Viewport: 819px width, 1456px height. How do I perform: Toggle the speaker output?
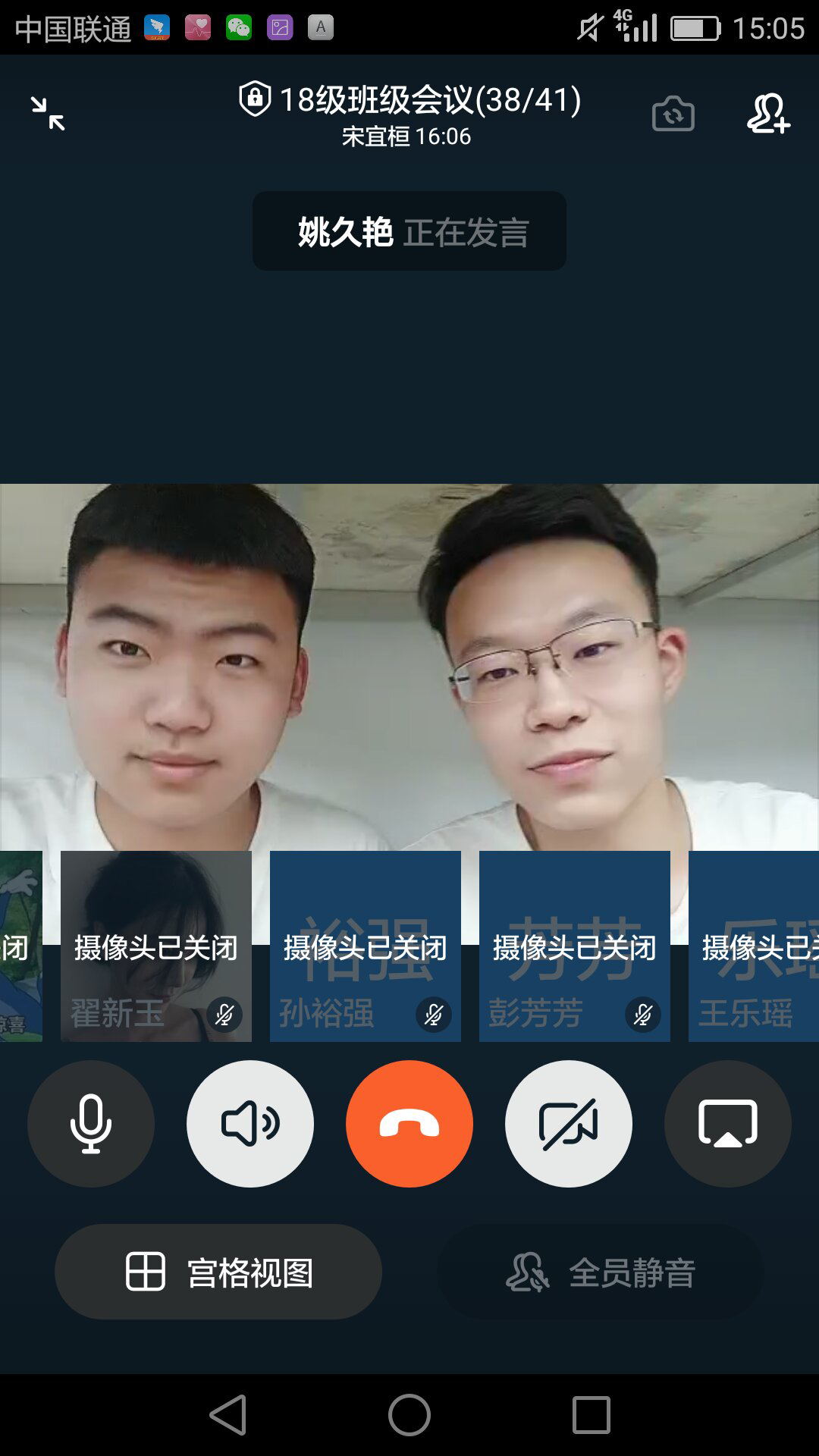pos(250,1123)
